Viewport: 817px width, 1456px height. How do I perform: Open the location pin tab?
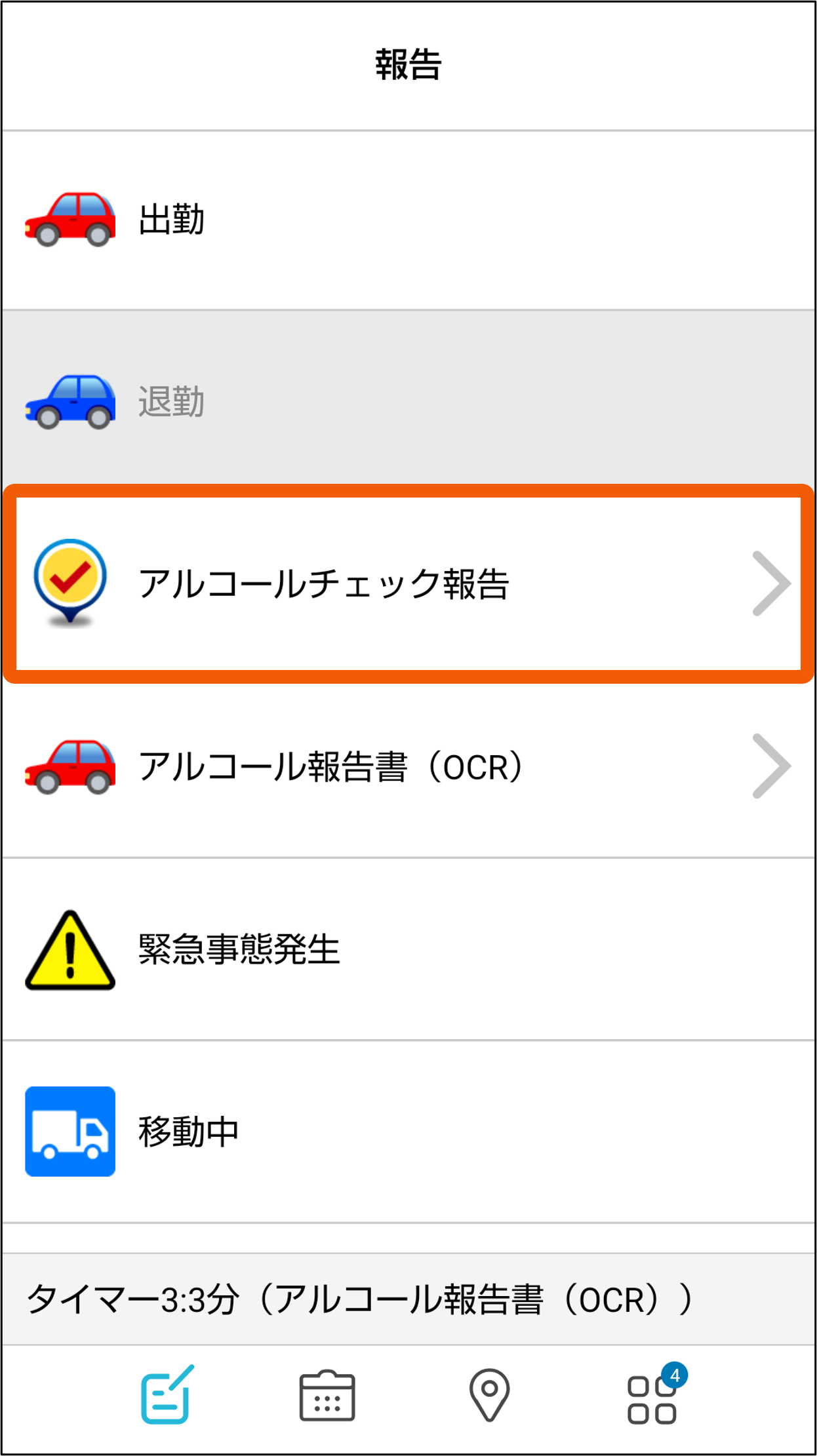489,1395
